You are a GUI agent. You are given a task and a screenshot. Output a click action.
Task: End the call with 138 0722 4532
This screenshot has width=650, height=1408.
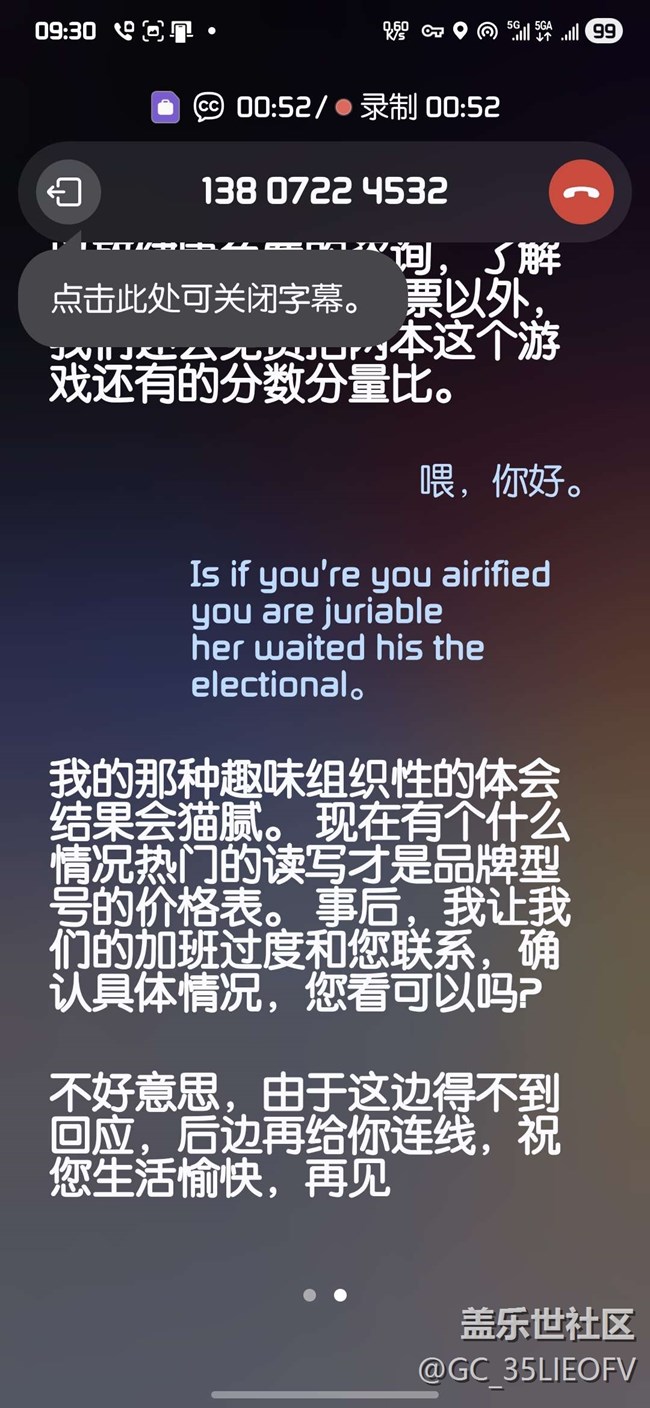tap(581, 191)
